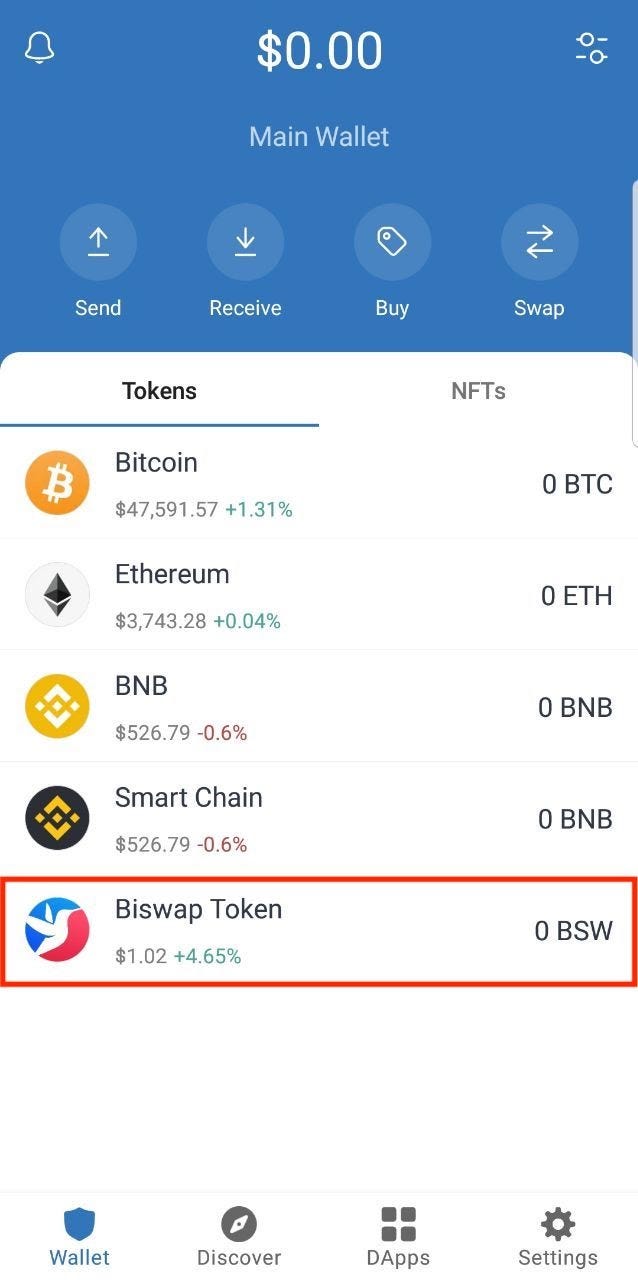
Task: Open the notifications bell
Action: [39, 48]
